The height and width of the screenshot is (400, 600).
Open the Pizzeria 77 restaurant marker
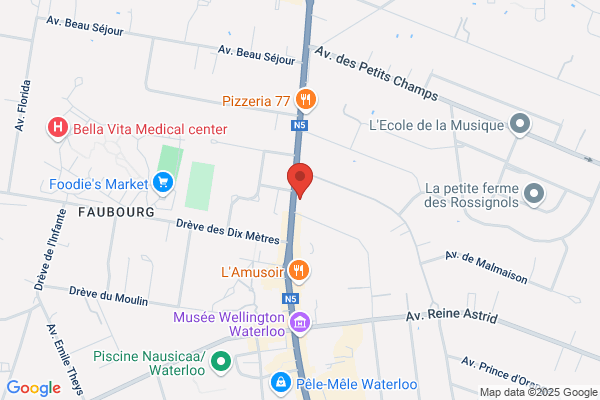[306, 100]
